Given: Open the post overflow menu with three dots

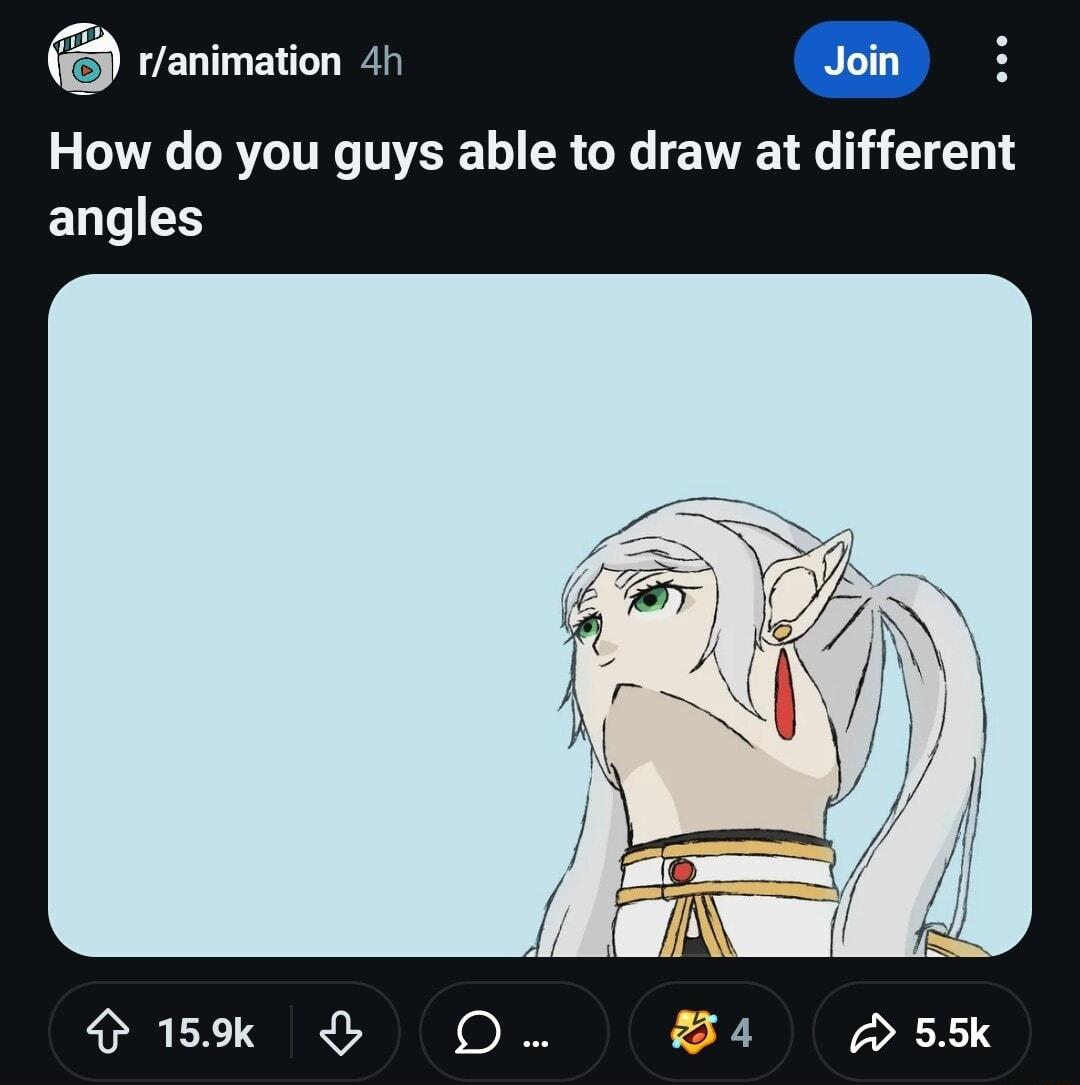Looking at the screenshot, I should (1000, 60).
